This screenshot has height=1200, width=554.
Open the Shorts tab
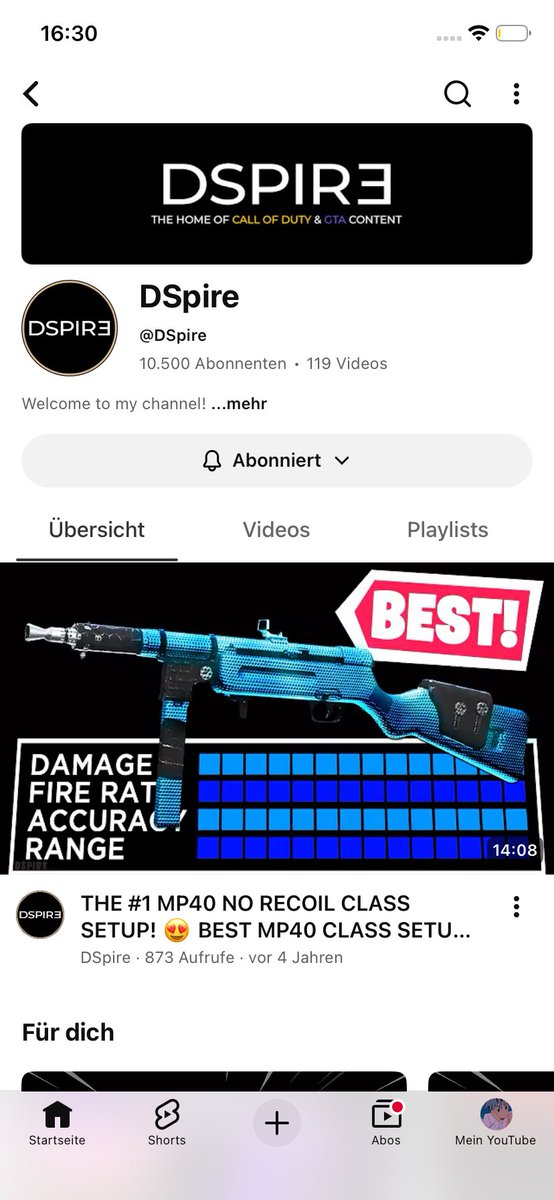tap(167, 1124)
